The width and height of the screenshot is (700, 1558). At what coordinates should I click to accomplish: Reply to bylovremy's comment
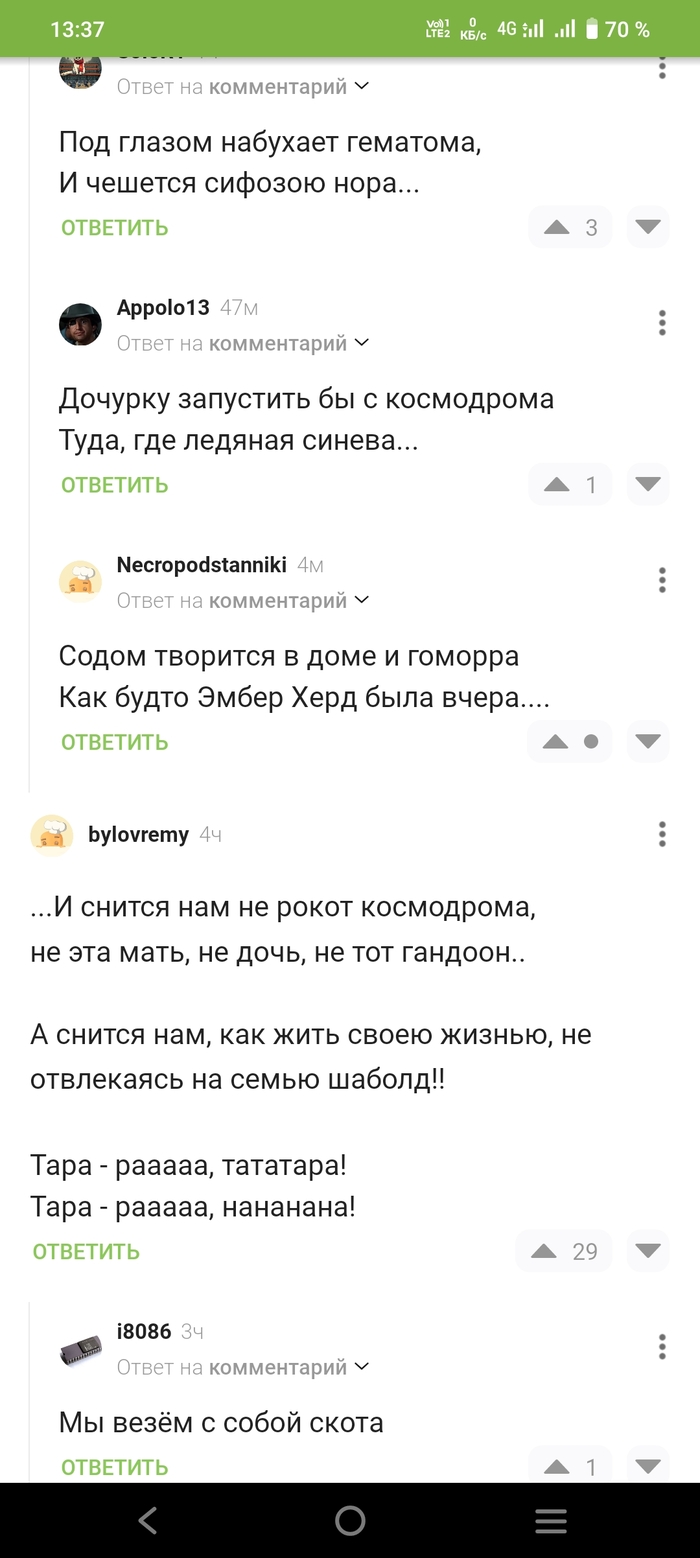[x=86, y=1251]
